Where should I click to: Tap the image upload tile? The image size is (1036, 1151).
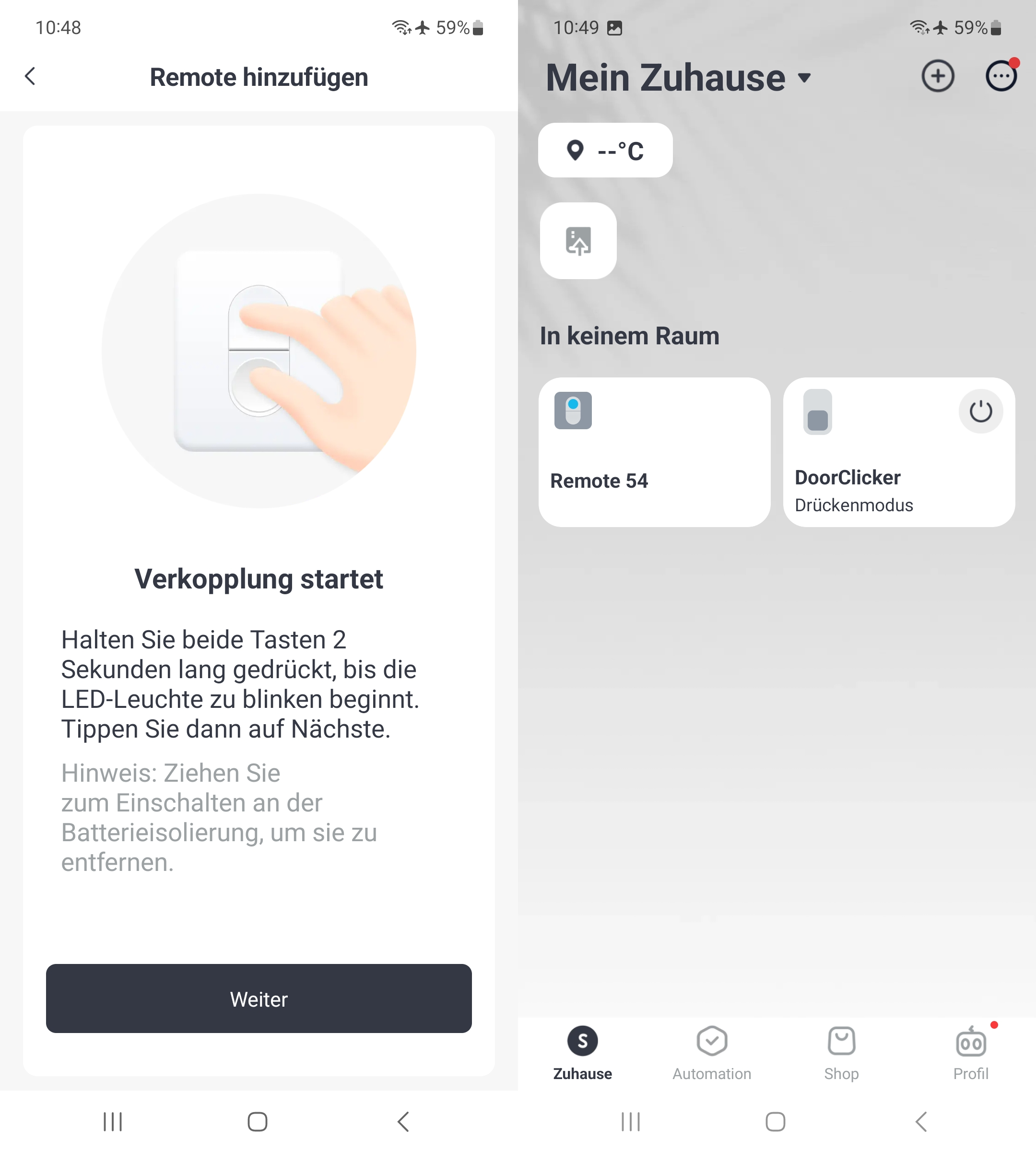(x=578, y=241)
